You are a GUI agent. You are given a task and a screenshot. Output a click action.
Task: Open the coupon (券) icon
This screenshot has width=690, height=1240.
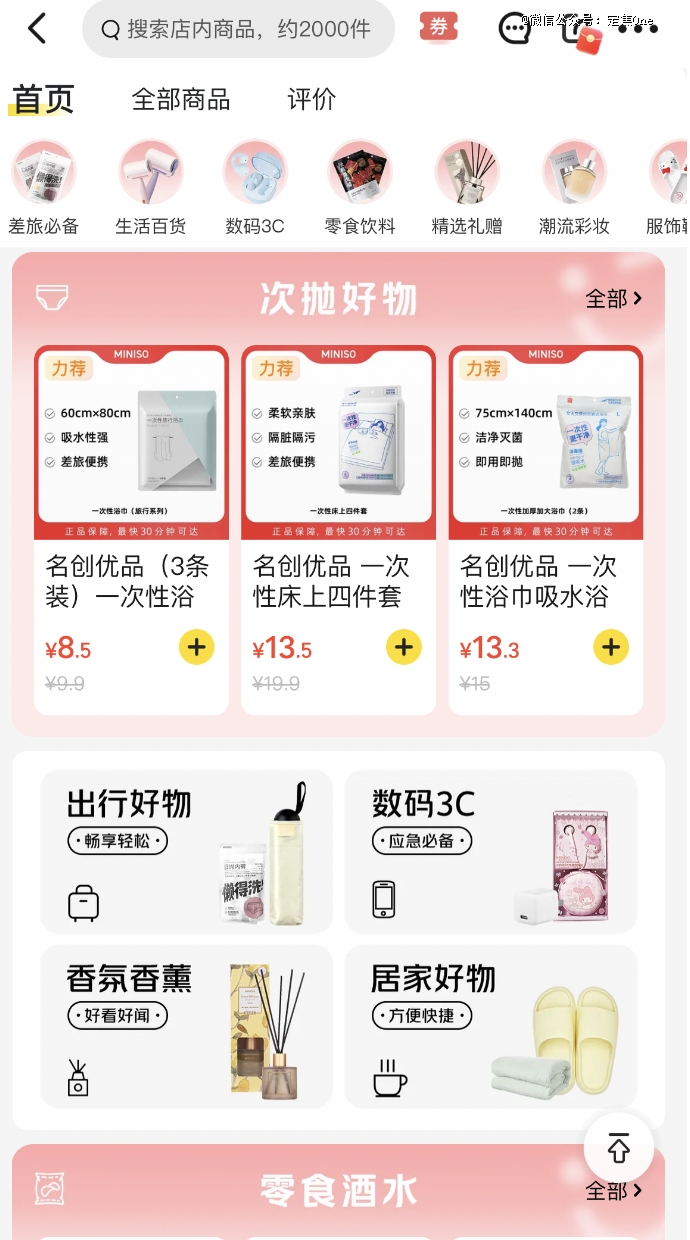pyautogui.click(x=438, y=28)
